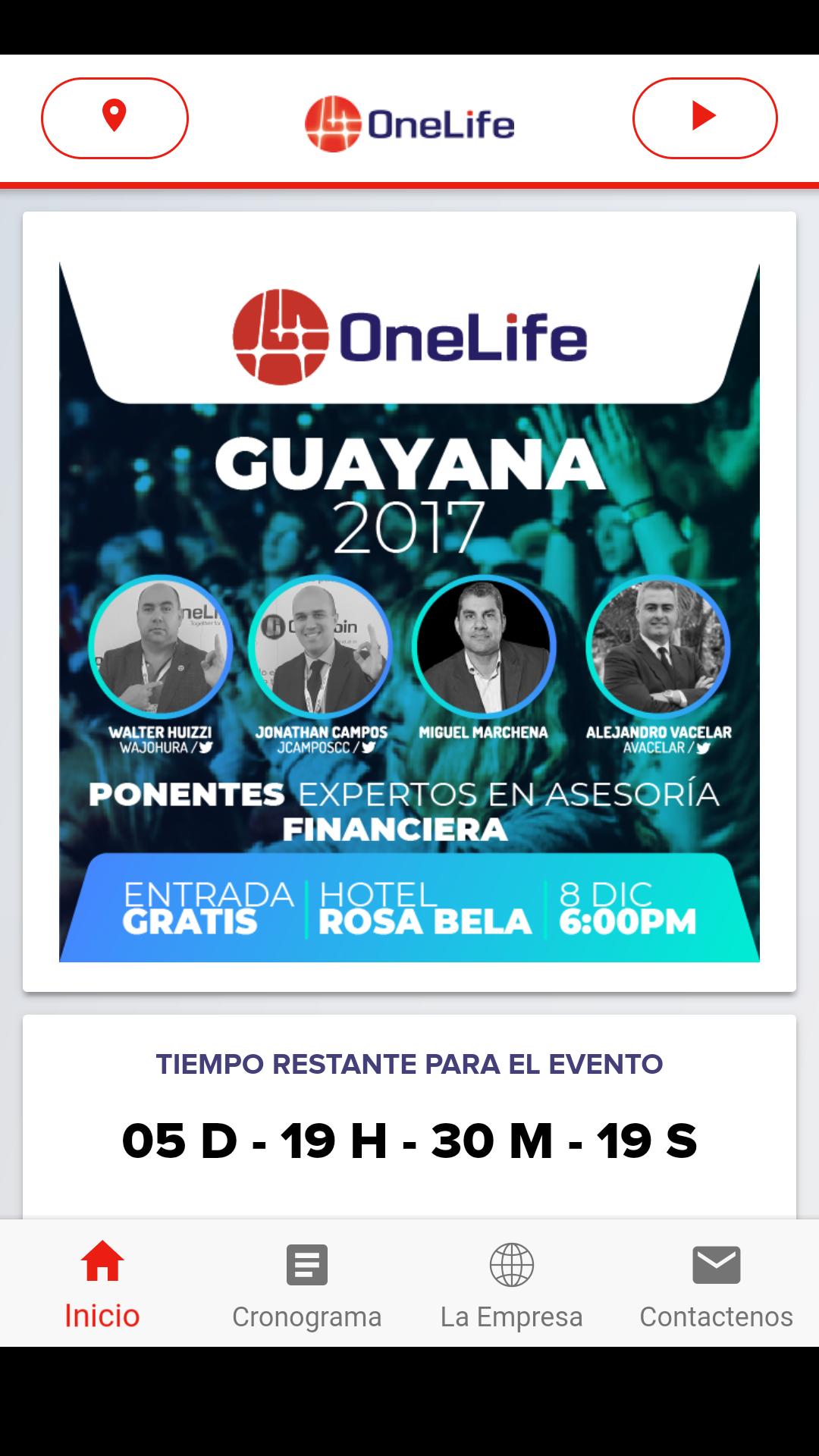Tap the location pin button
Viewport: 819px width, 1456px height.
tap(115, 118)
